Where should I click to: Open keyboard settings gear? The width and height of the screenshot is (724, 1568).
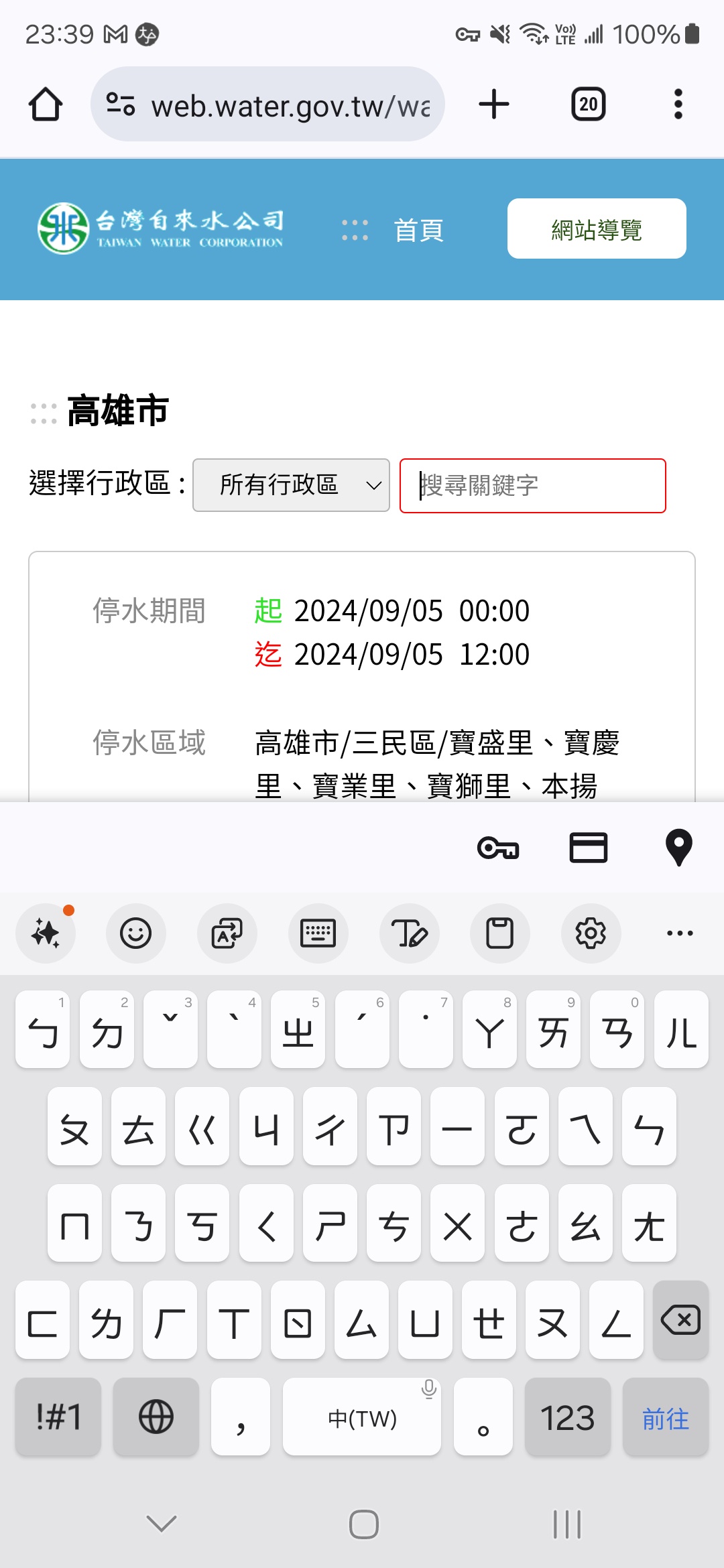point(591,933)
